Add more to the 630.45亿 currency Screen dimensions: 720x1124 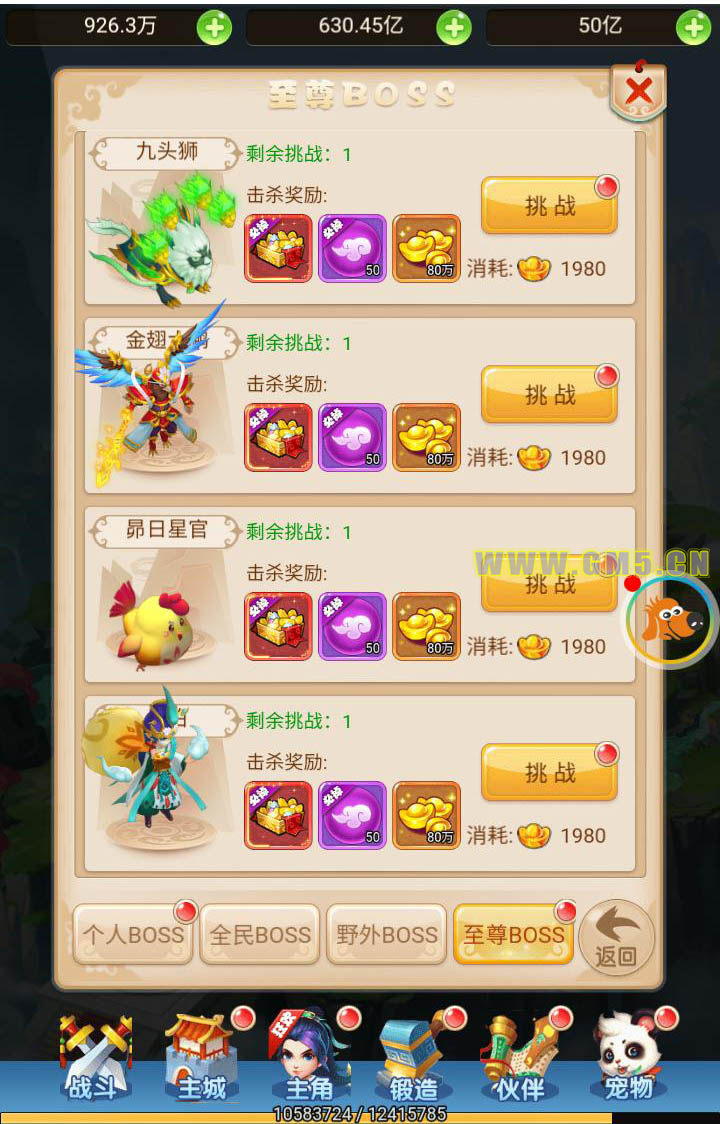[454, 27]
